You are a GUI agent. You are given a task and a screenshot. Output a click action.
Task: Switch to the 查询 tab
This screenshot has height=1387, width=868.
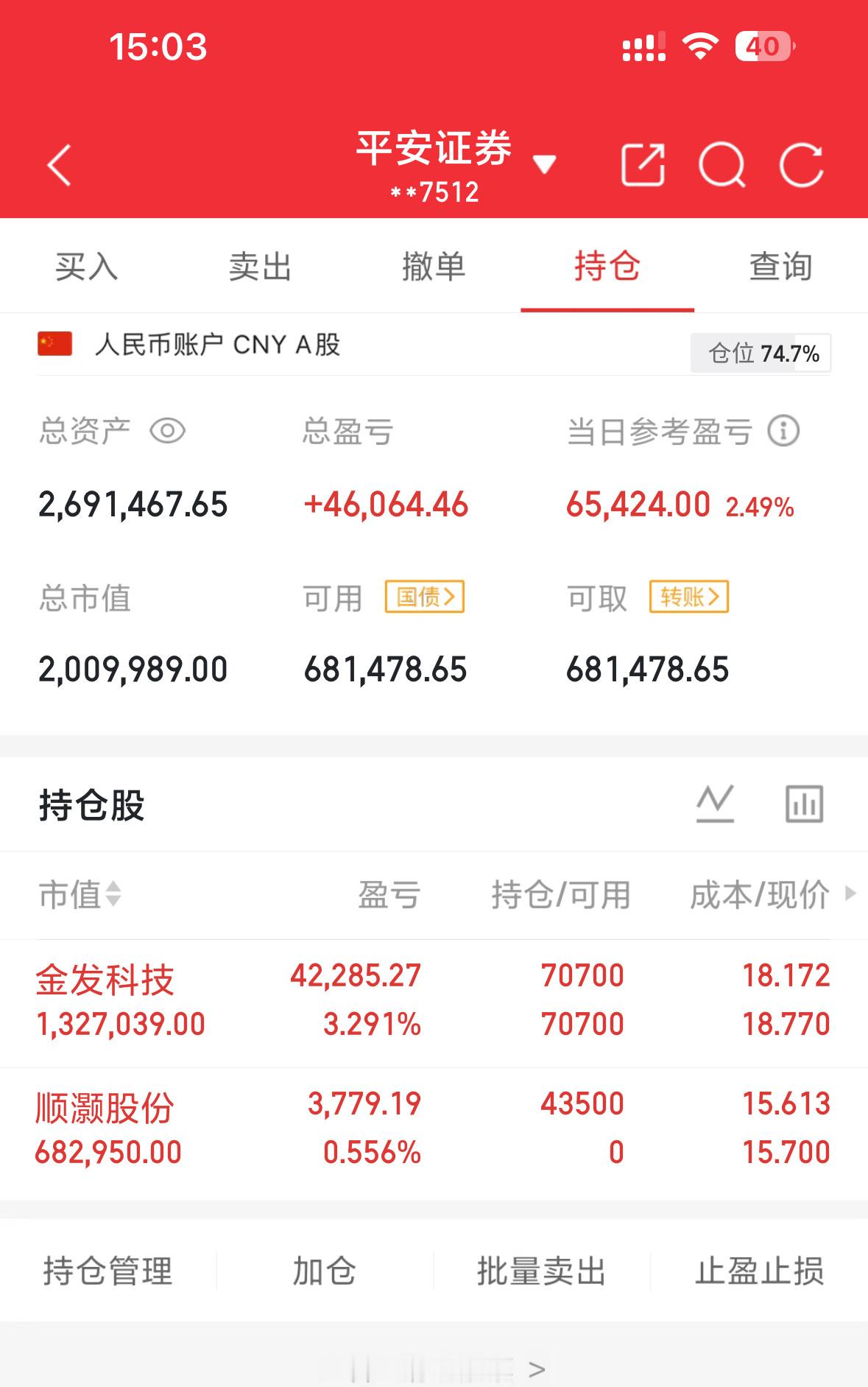click(x=779, y=267)
